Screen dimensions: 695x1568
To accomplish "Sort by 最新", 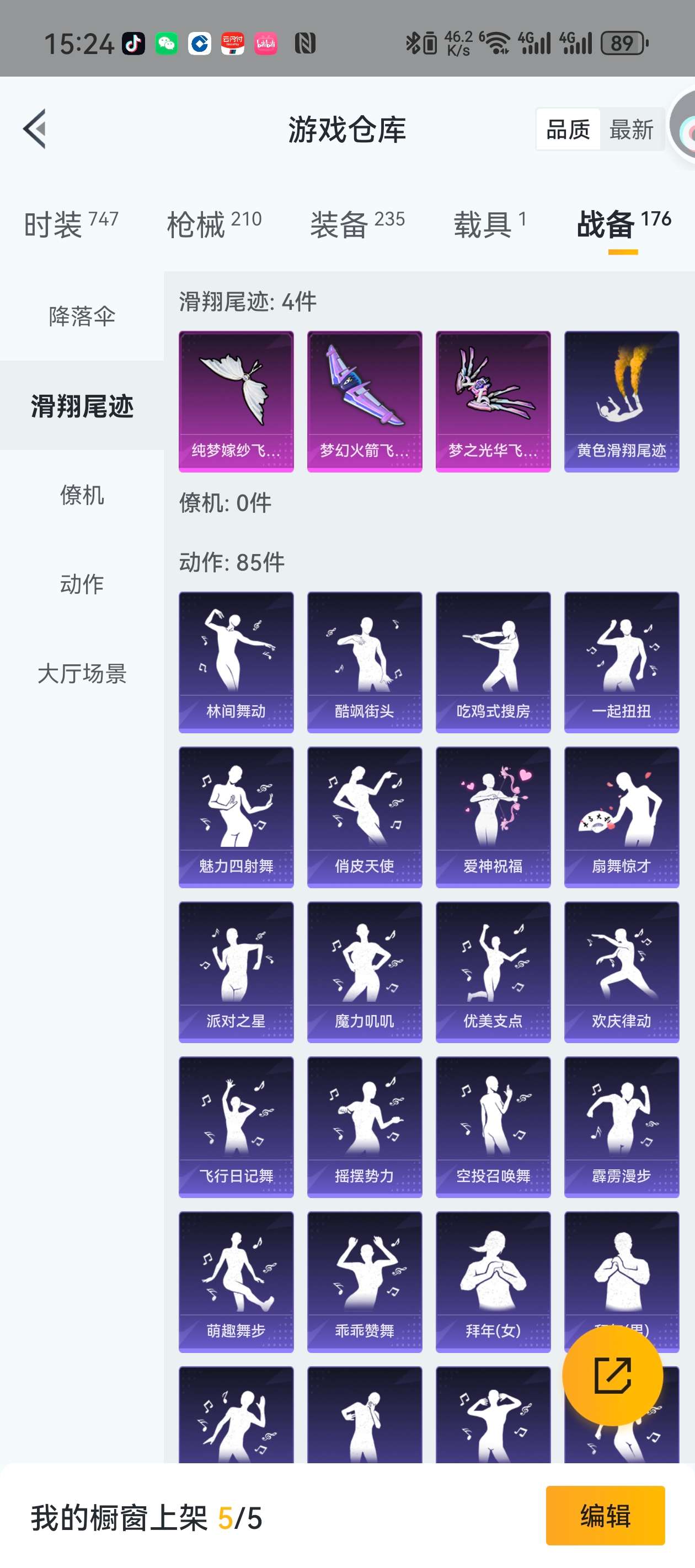I will click(630, 130).
